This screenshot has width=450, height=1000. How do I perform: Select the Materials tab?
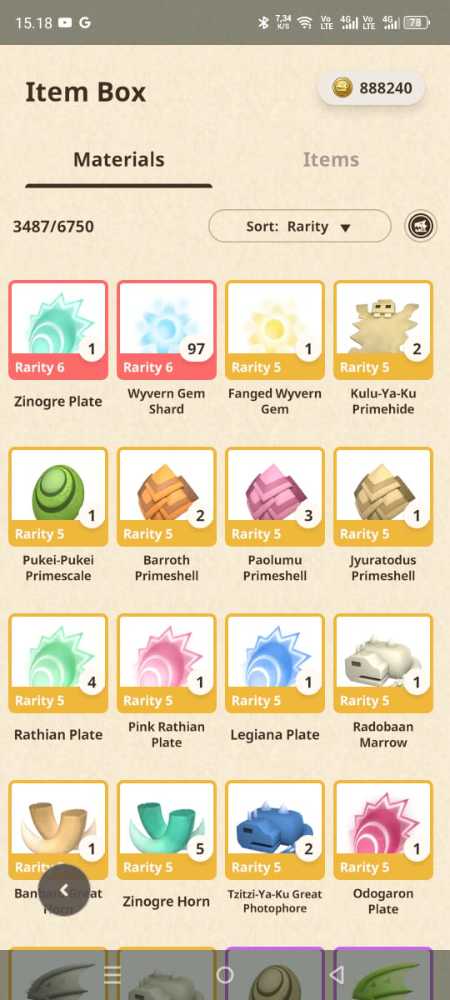(119, 159)
